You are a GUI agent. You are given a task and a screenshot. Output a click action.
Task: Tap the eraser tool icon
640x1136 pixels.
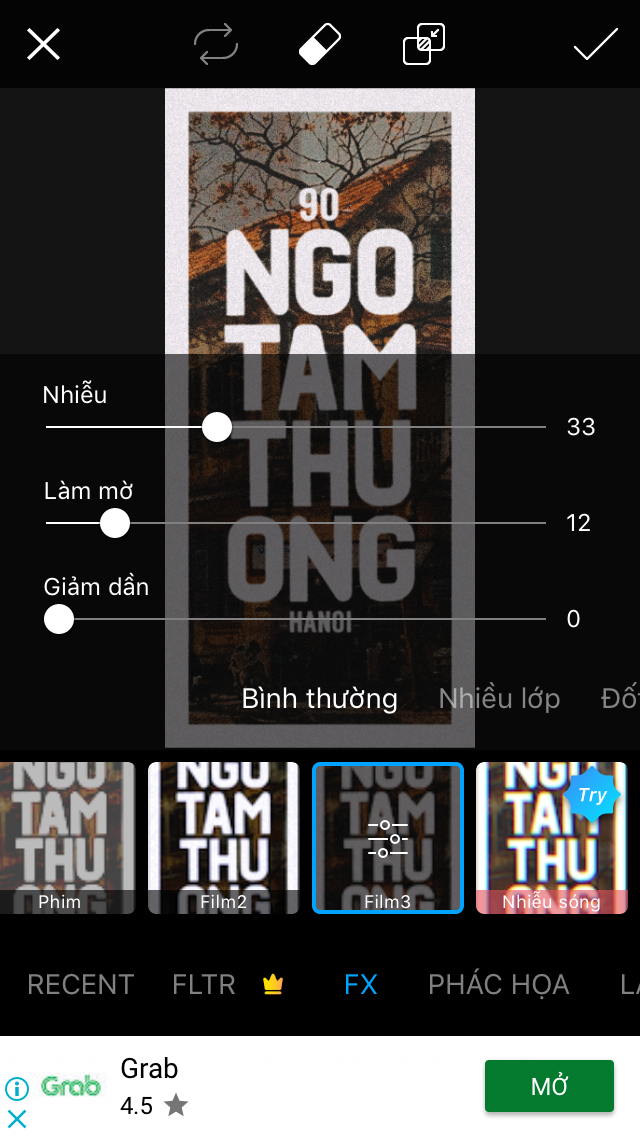click(x=320, y=44)
